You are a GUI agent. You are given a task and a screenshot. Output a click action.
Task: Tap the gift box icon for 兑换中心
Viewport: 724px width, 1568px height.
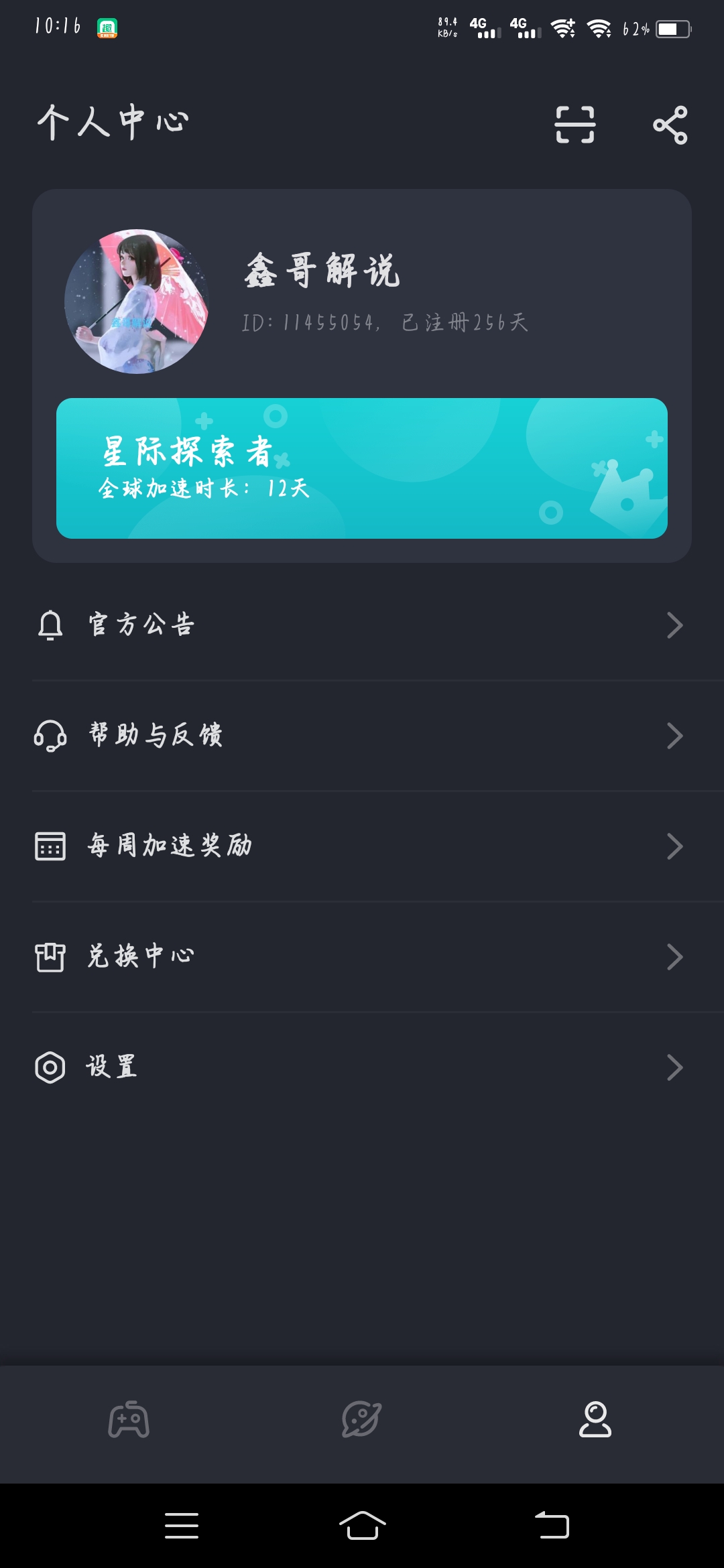[50, 957]
